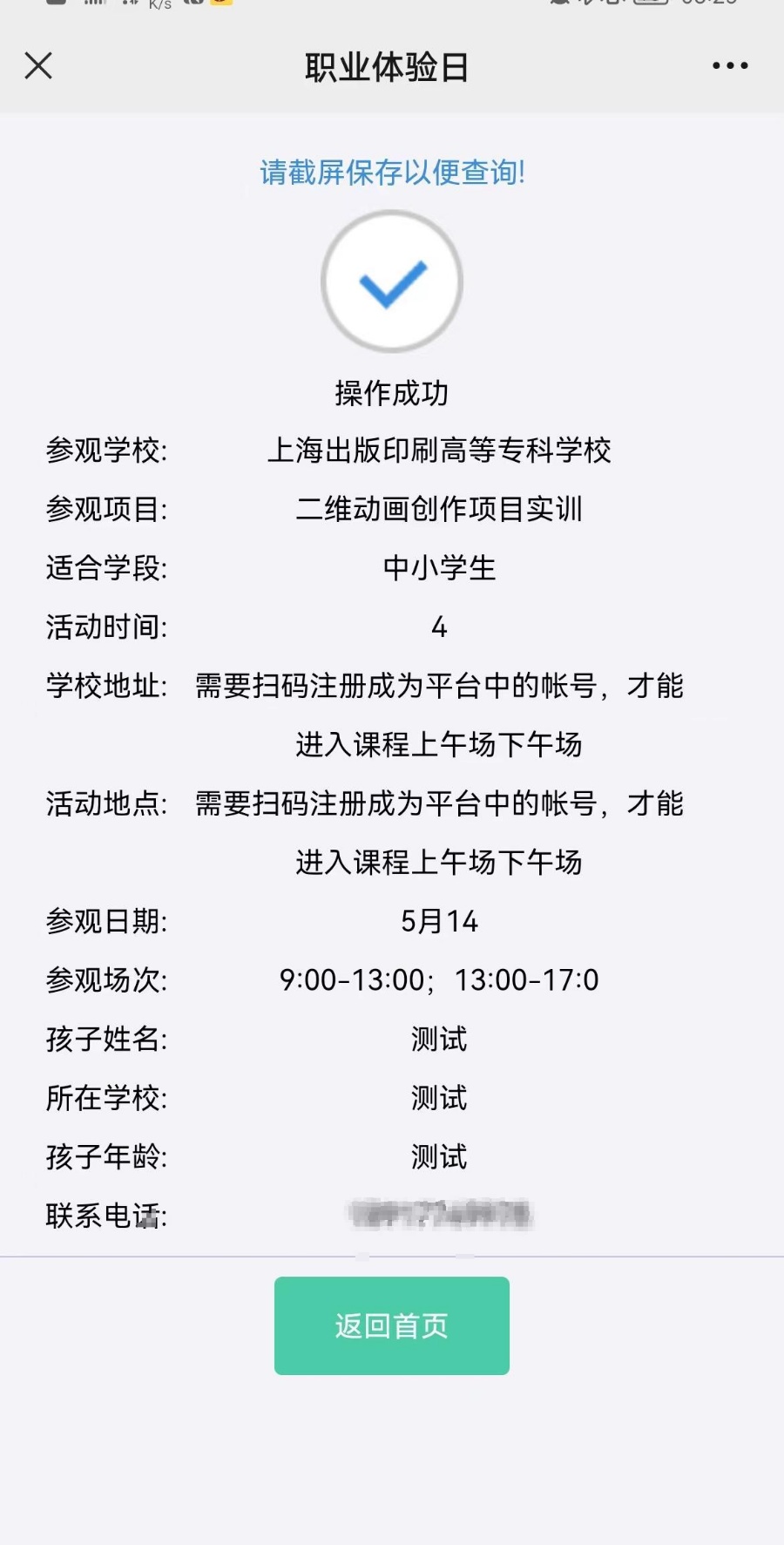Tap the 操作成功 status text
The height and width of the screenshot is (1545, 784).
click(391, 392)
